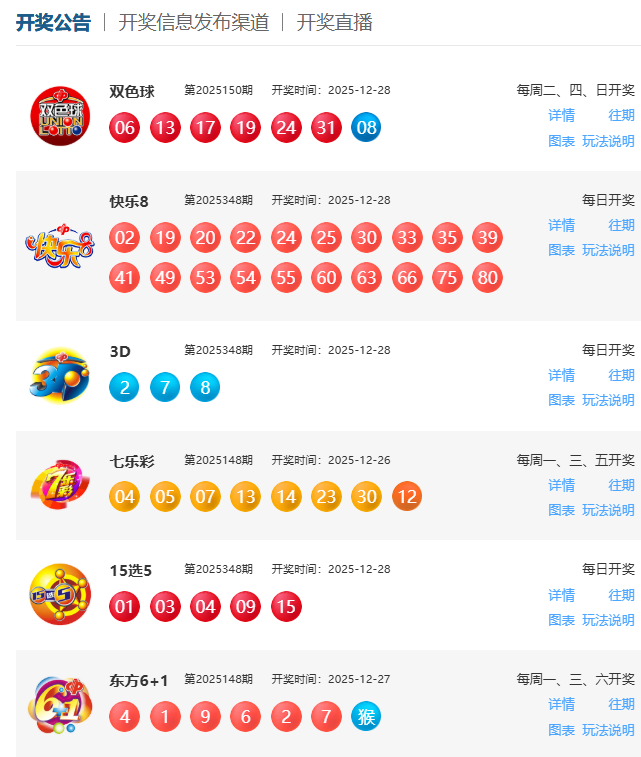Screen dimensions: 641x757
Task: Open 图表 for 快乐8
Action: (x=561, y=250)
